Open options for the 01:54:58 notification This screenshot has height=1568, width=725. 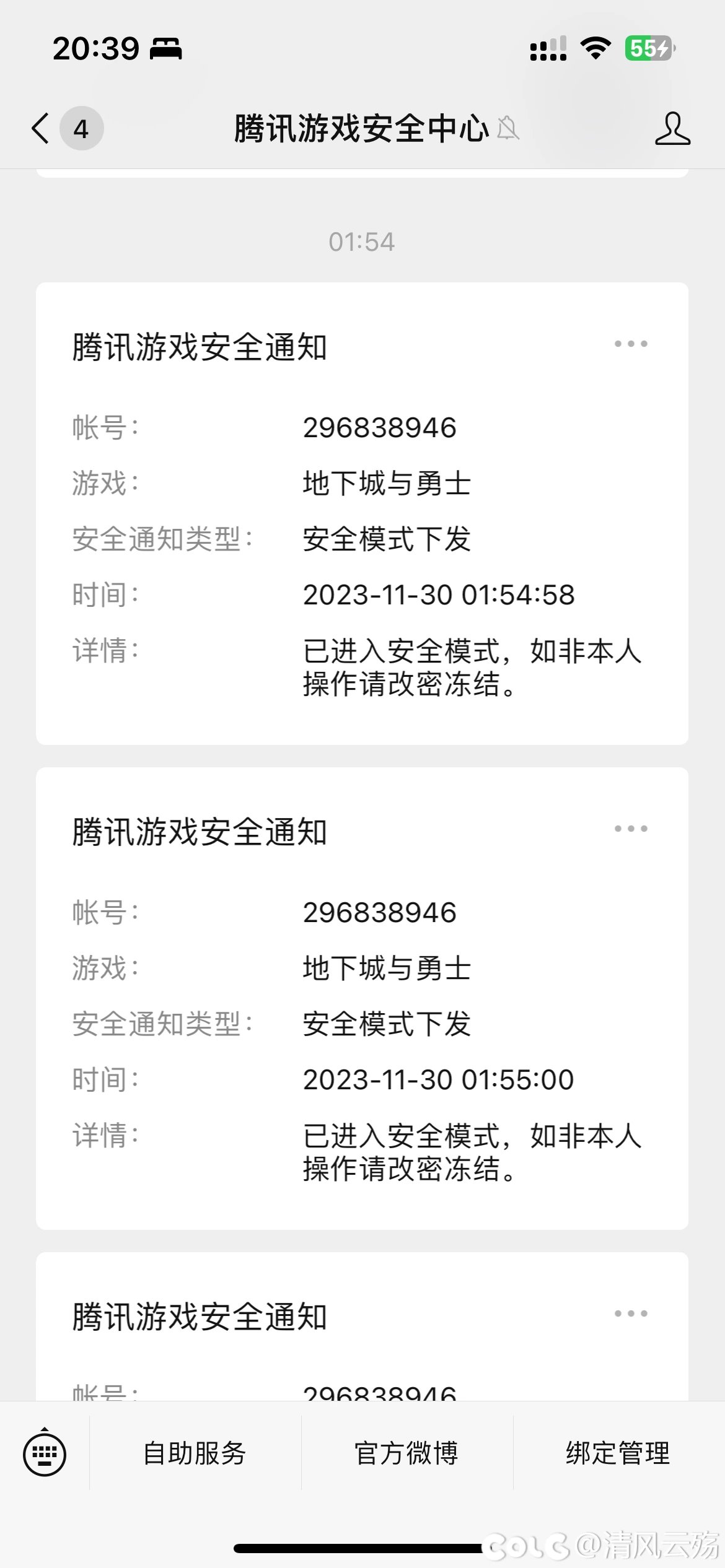(631, 344)
